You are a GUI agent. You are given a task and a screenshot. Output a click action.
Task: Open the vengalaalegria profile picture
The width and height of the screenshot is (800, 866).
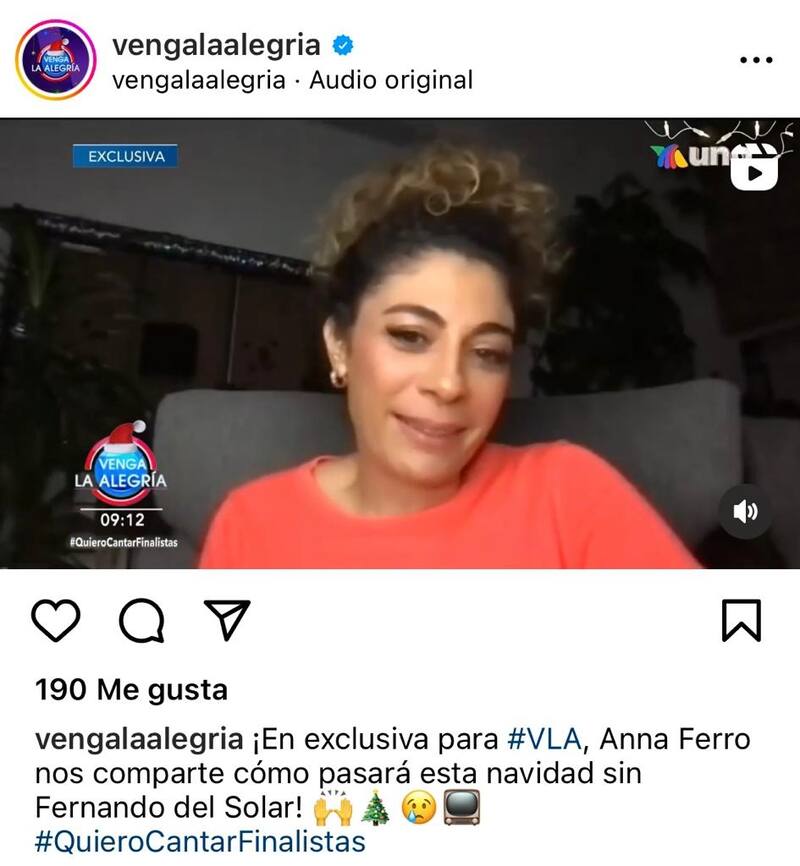pyautogui.click(x=56, y=60)
